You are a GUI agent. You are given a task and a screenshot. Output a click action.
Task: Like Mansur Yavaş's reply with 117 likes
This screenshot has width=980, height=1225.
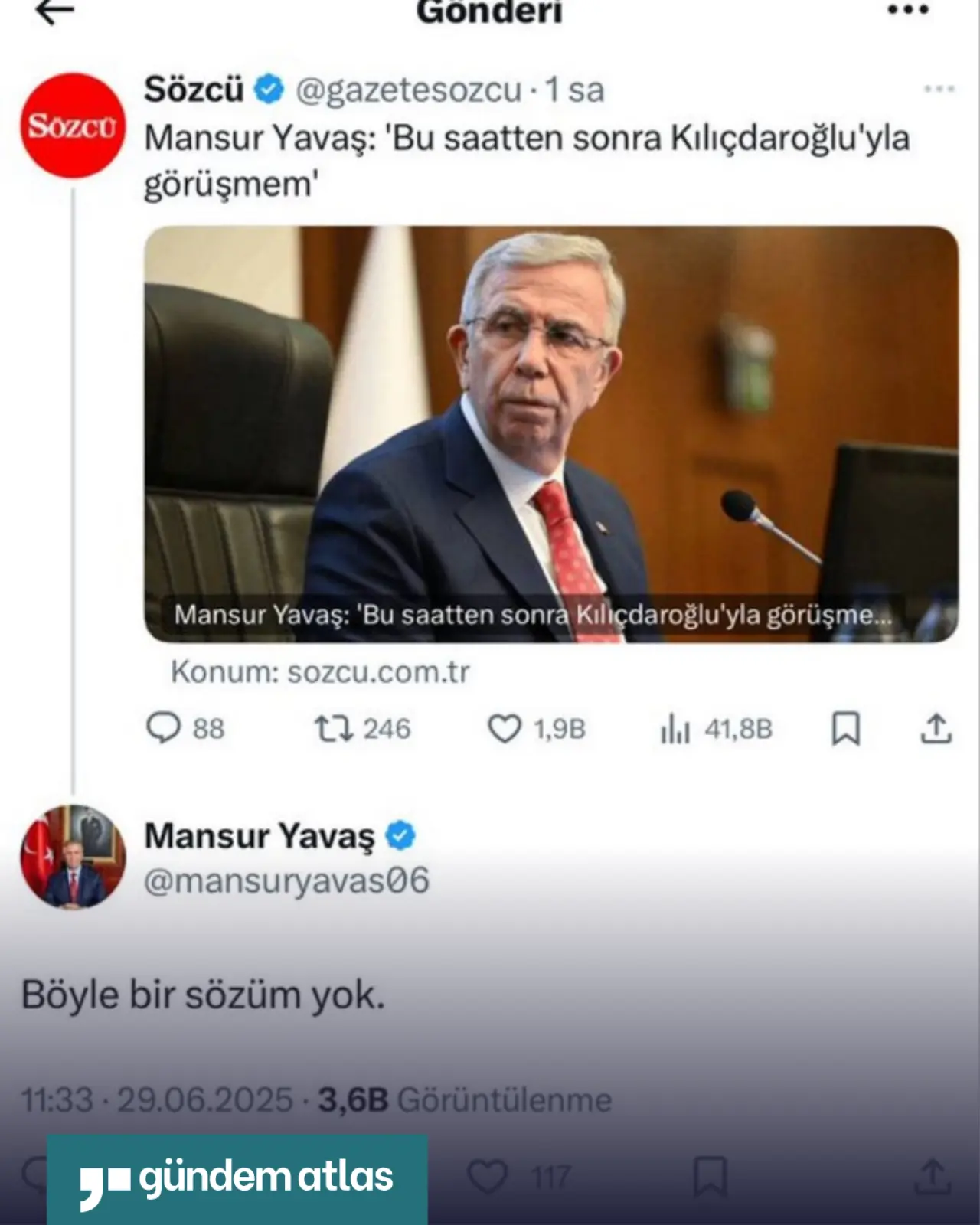point(488,1177)
